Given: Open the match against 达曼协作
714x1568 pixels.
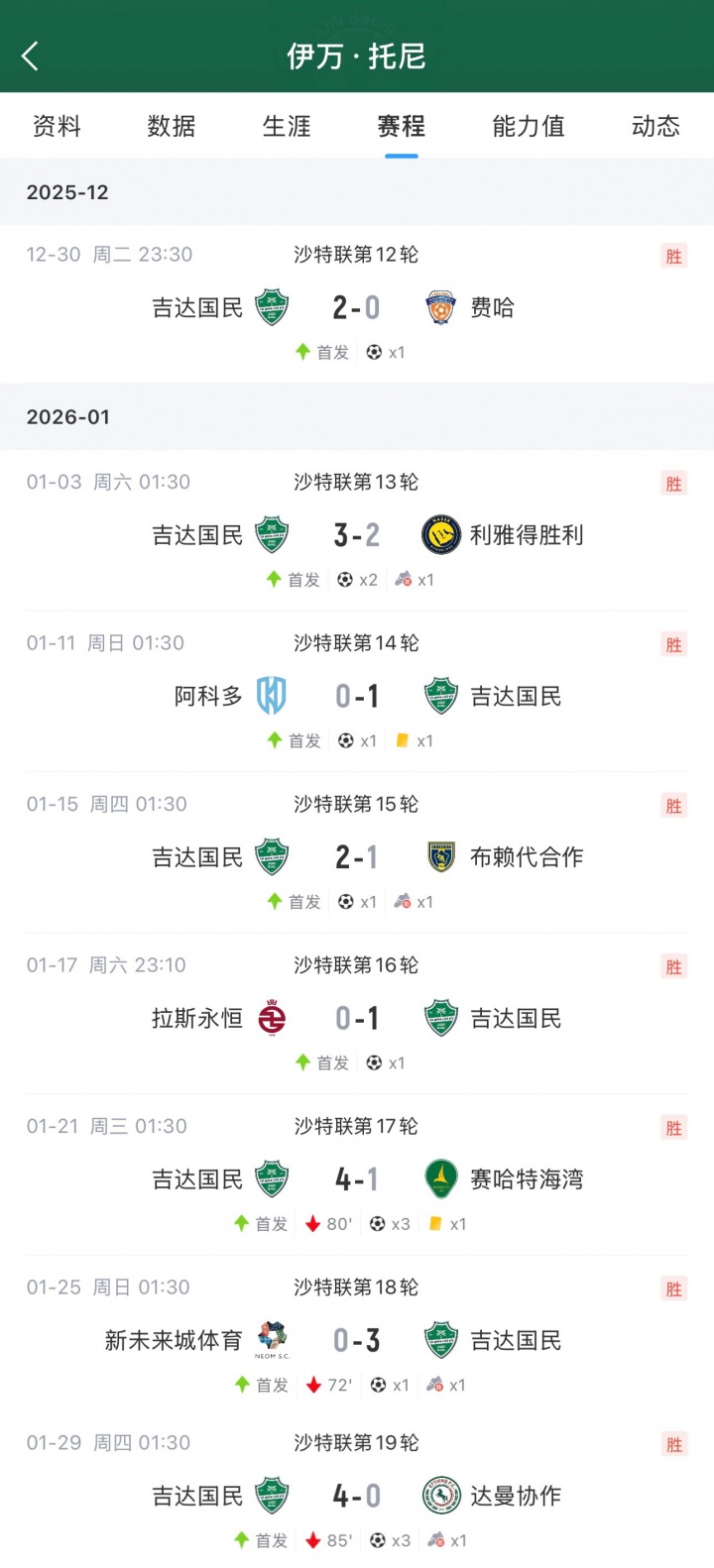Looking at the screenshot, I should pyautogui.click(x=357, y=1495).
